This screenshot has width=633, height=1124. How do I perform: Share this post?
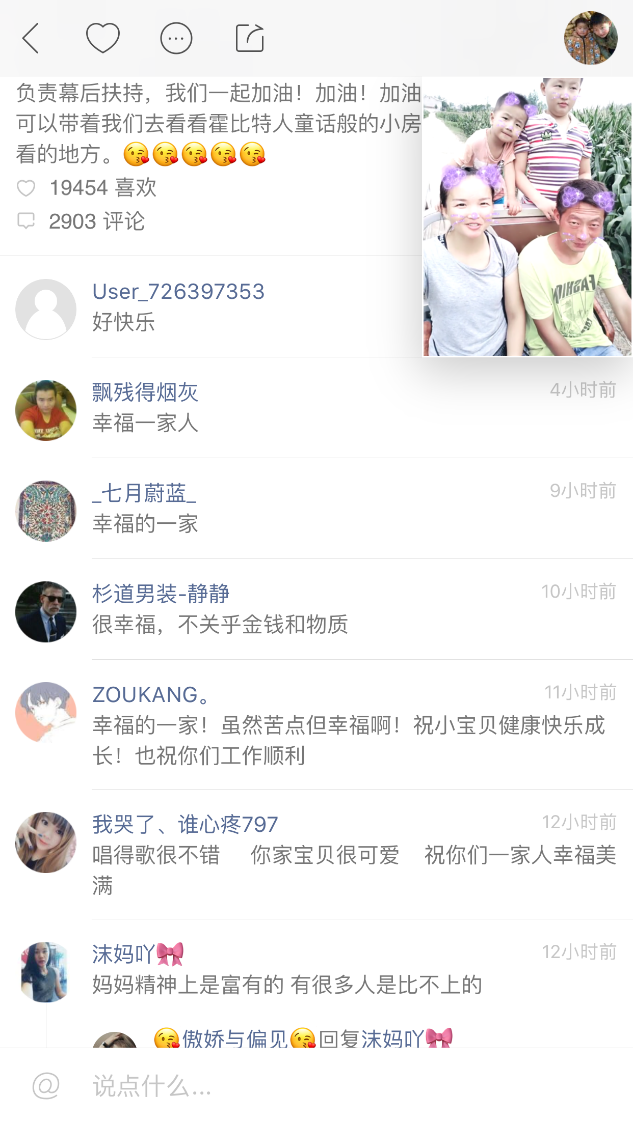pyautogui.click(x=249, y=39)
